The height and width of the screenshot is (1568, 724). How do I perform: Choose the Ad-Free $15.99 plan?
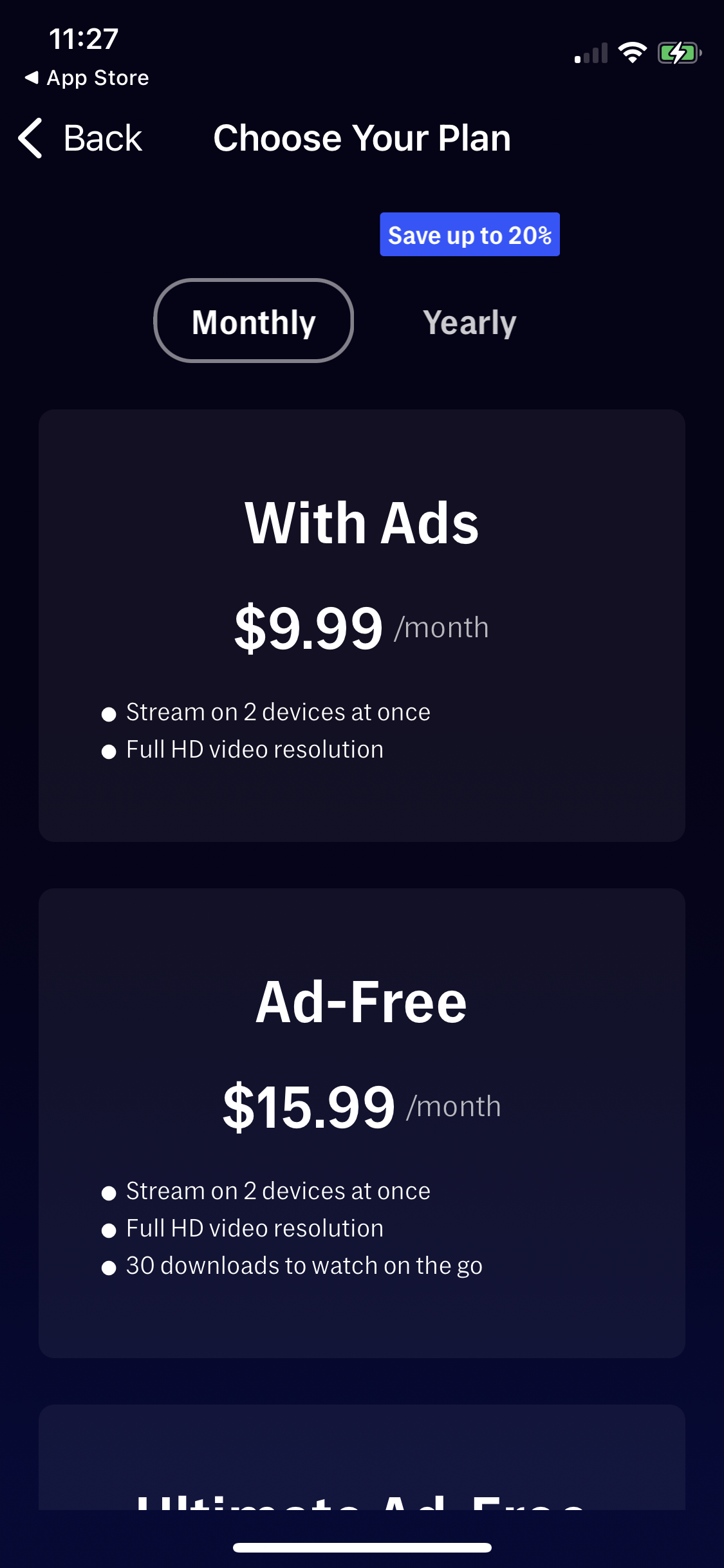362,1122
